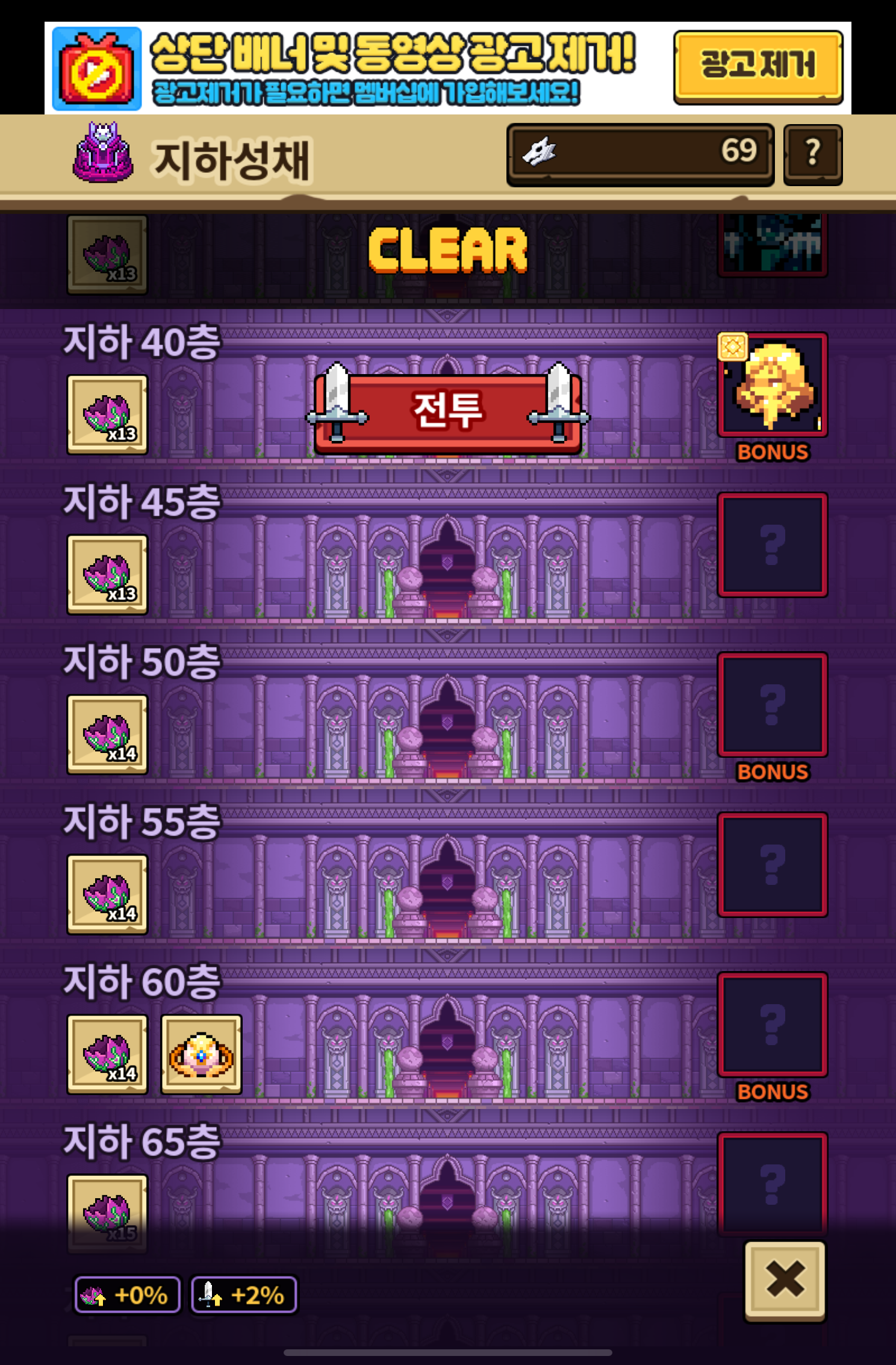Open the unknown monster box on 지하 45층
Viewport: 896px width, 1365px height.
click(772, 545)
